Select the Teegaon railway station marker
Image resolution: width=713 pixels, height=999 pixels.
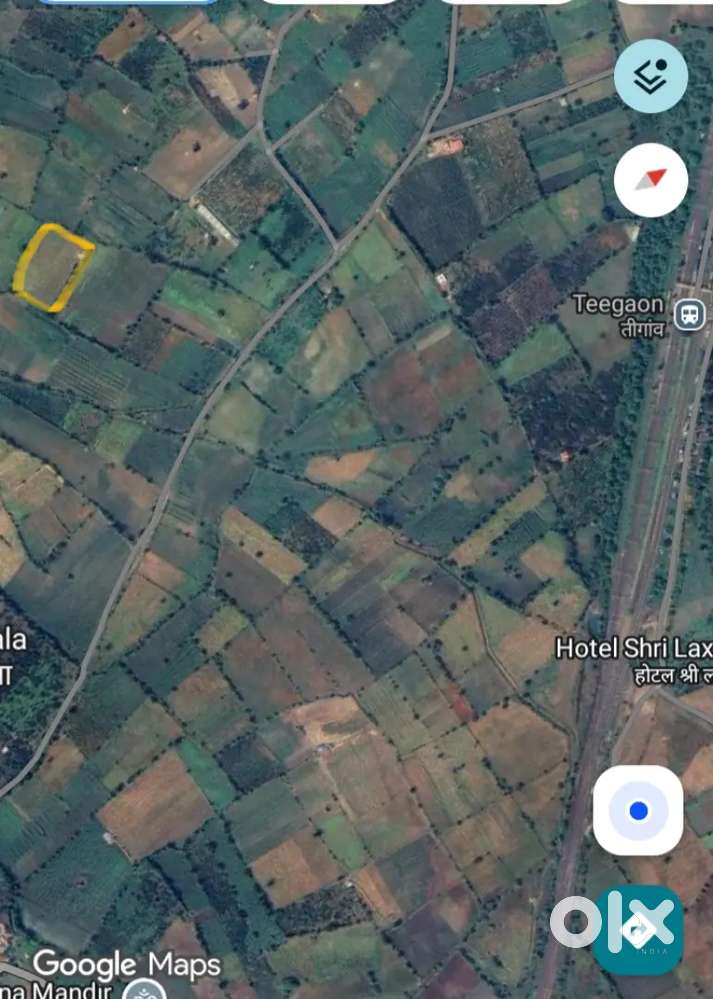pos(689,315)
